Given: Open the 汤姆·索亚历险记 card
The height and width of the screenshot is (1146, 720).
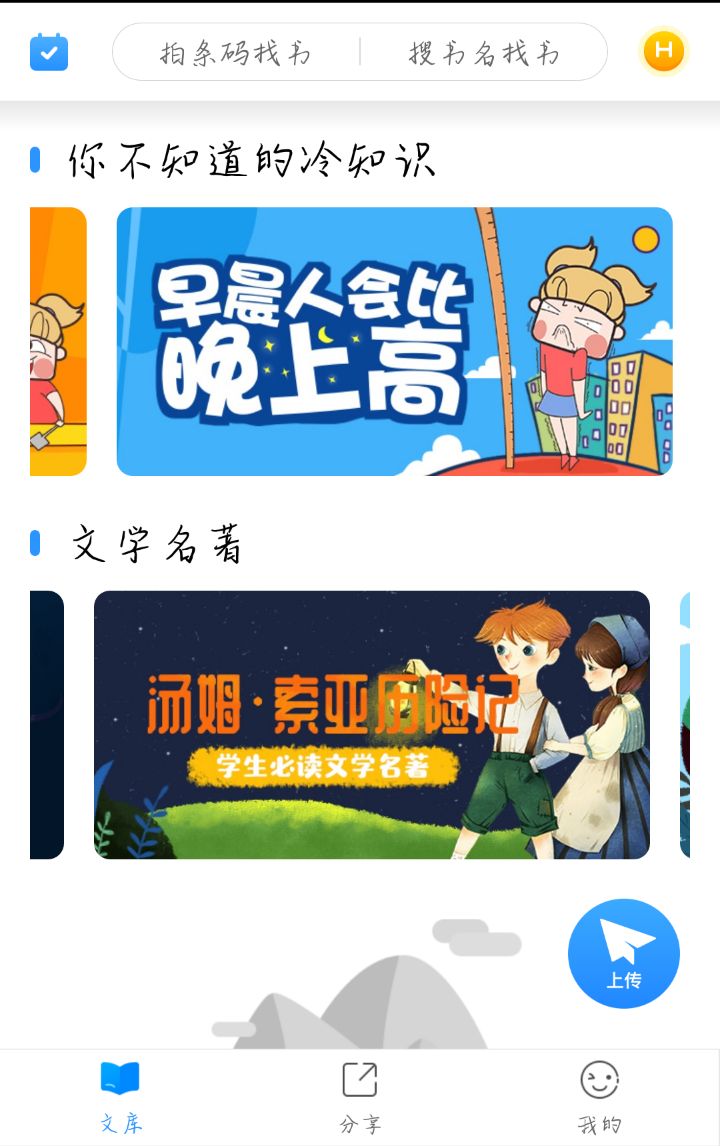Looking at the screenshot, I should point(371,724).
